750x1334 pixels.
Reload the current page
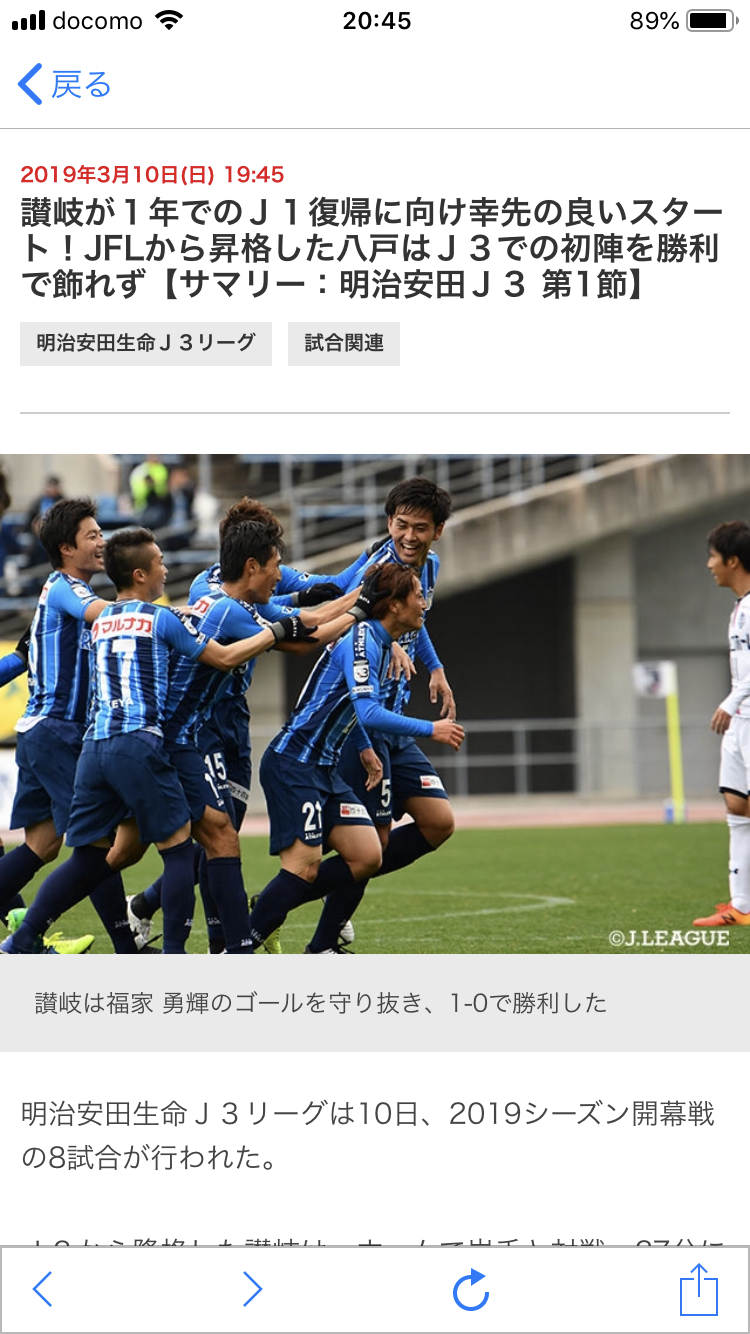click(471, 1290)
